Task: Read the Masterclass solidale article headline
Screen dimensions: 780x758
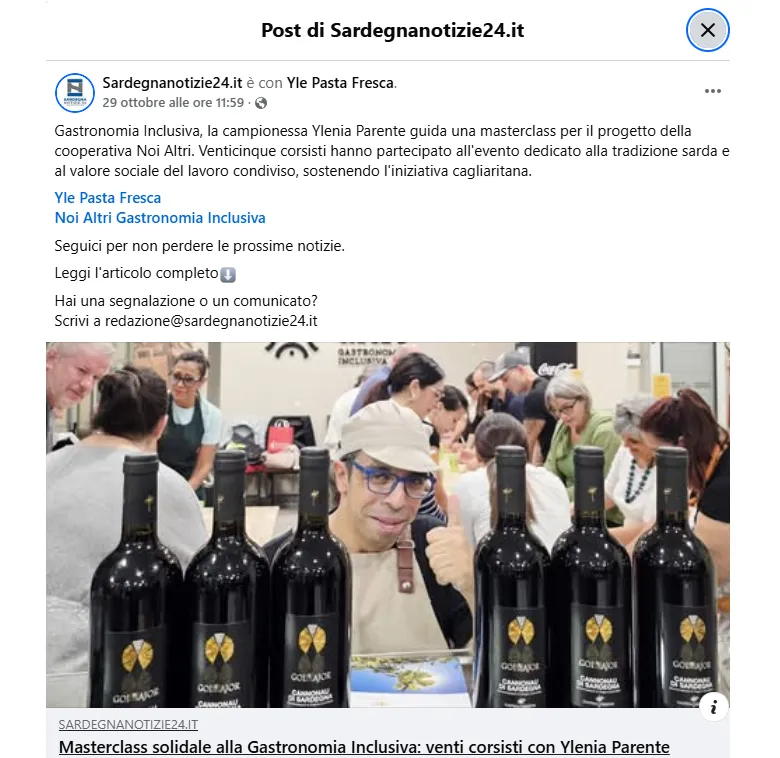Action: coord(364,747)
